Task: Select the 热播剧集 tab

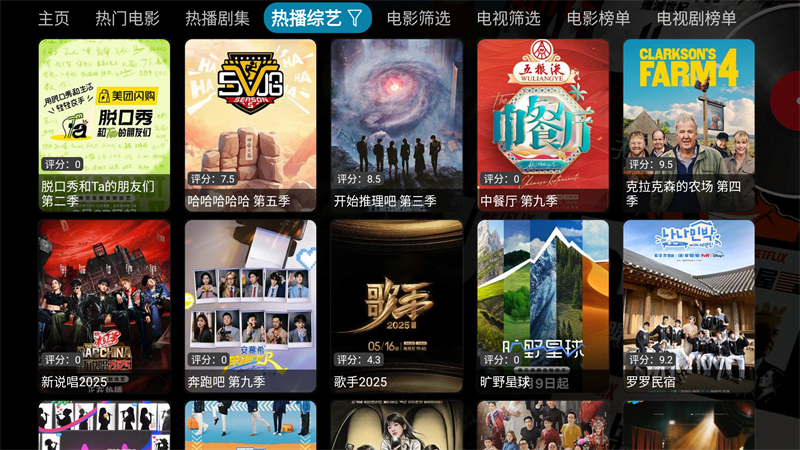Action: click(217, 18)
